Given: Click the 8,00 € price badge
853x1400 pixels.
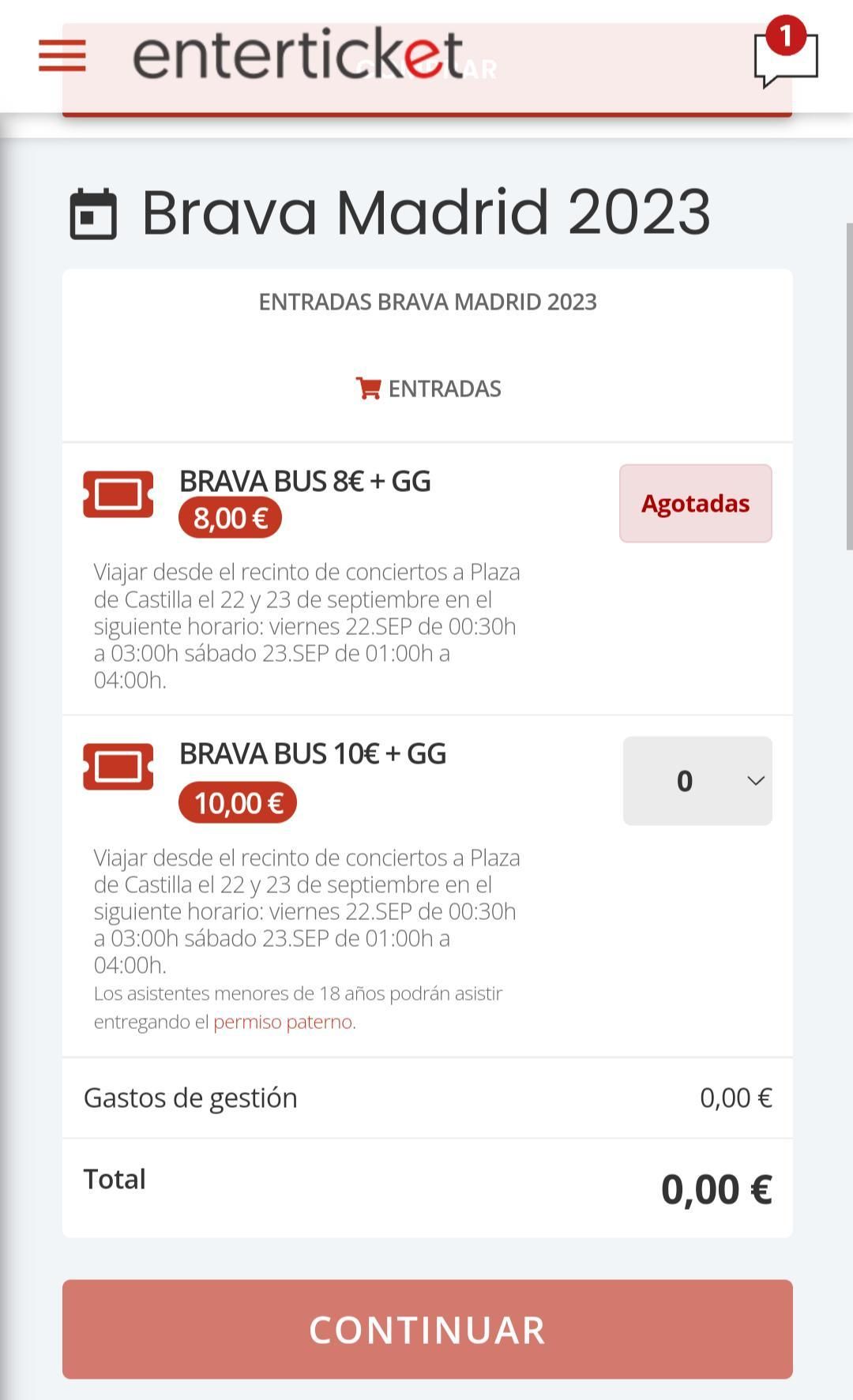Looking at the screenshot, I should tap(231, 519).
